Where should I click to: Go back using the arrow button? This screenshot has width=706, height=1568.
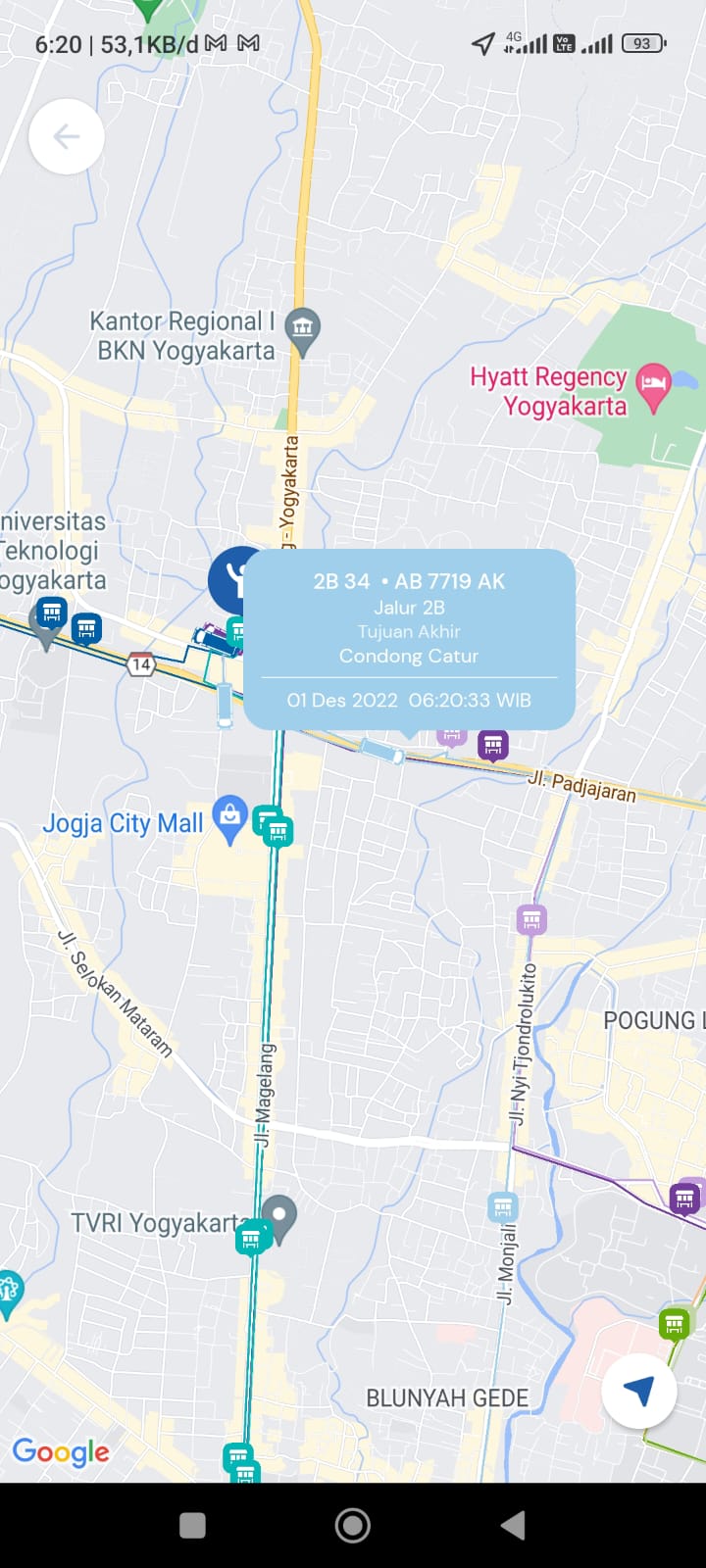[67, 137]
